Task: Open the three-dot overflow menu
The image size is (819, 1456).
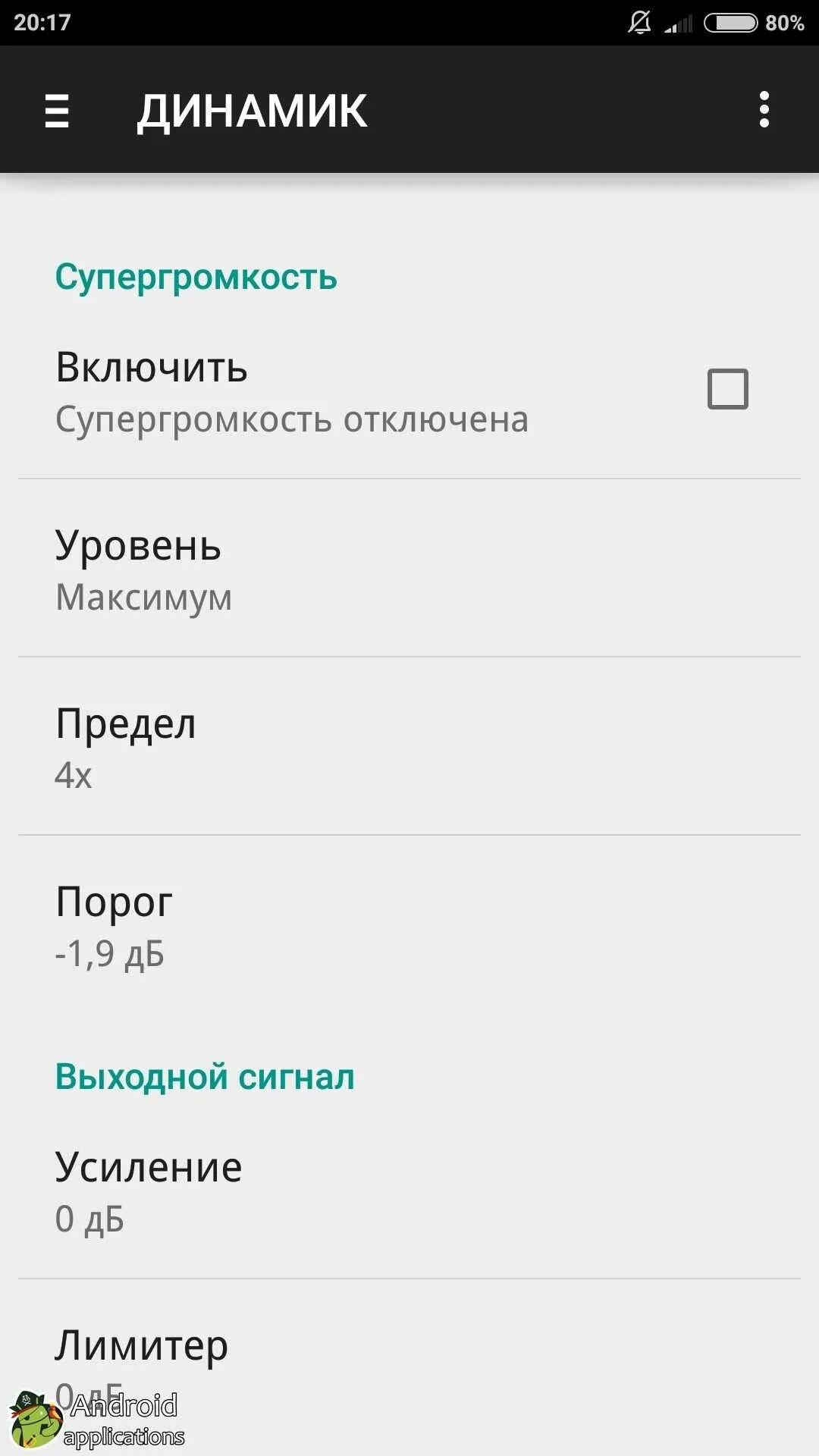Action: 764,110
